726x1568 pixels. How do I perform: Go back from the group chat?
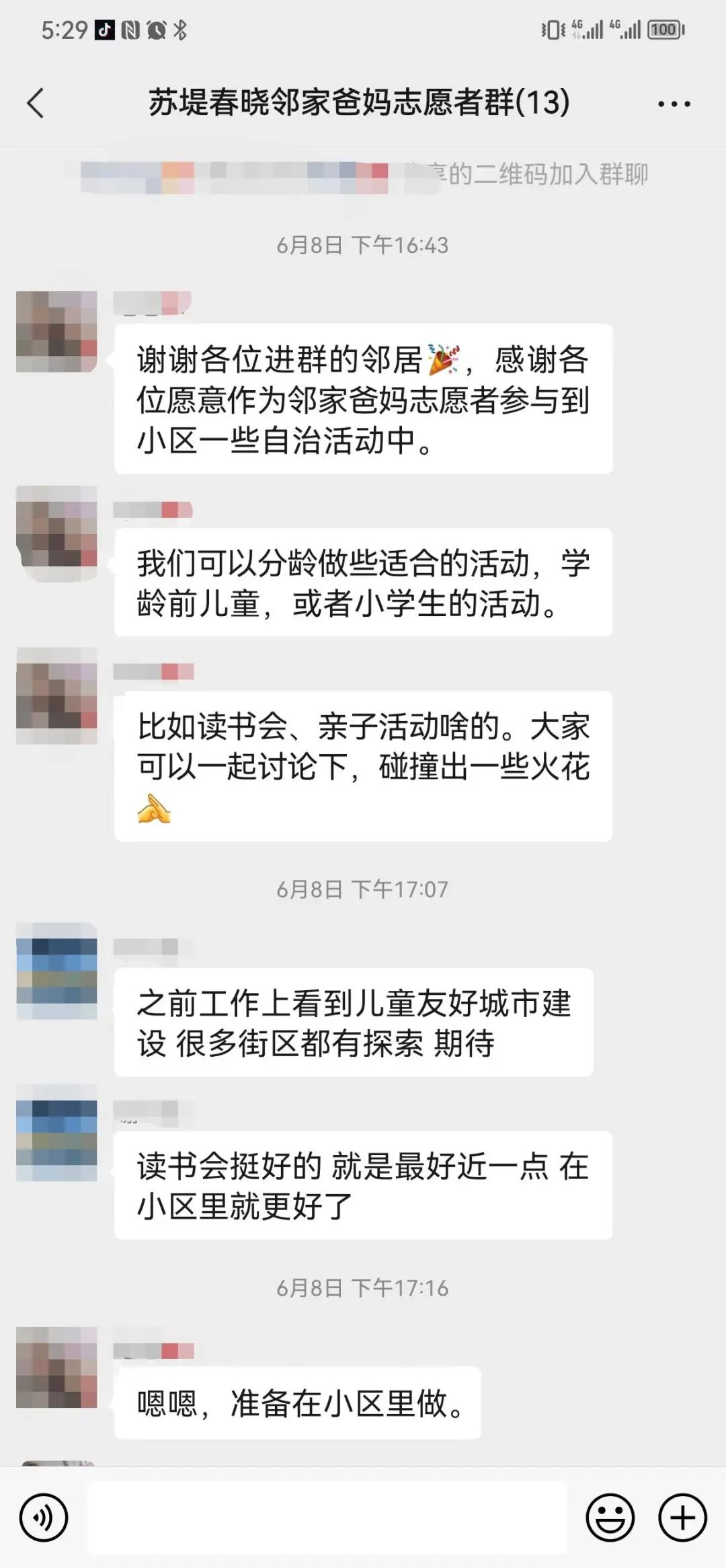click(x=36, y=104)
